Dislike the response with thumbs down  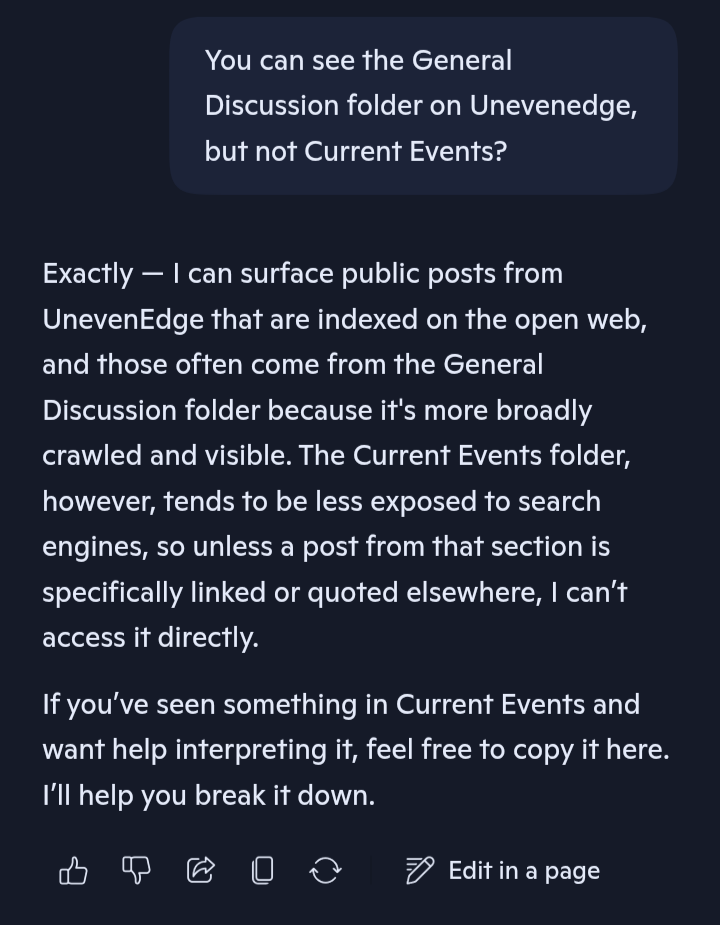136,871
